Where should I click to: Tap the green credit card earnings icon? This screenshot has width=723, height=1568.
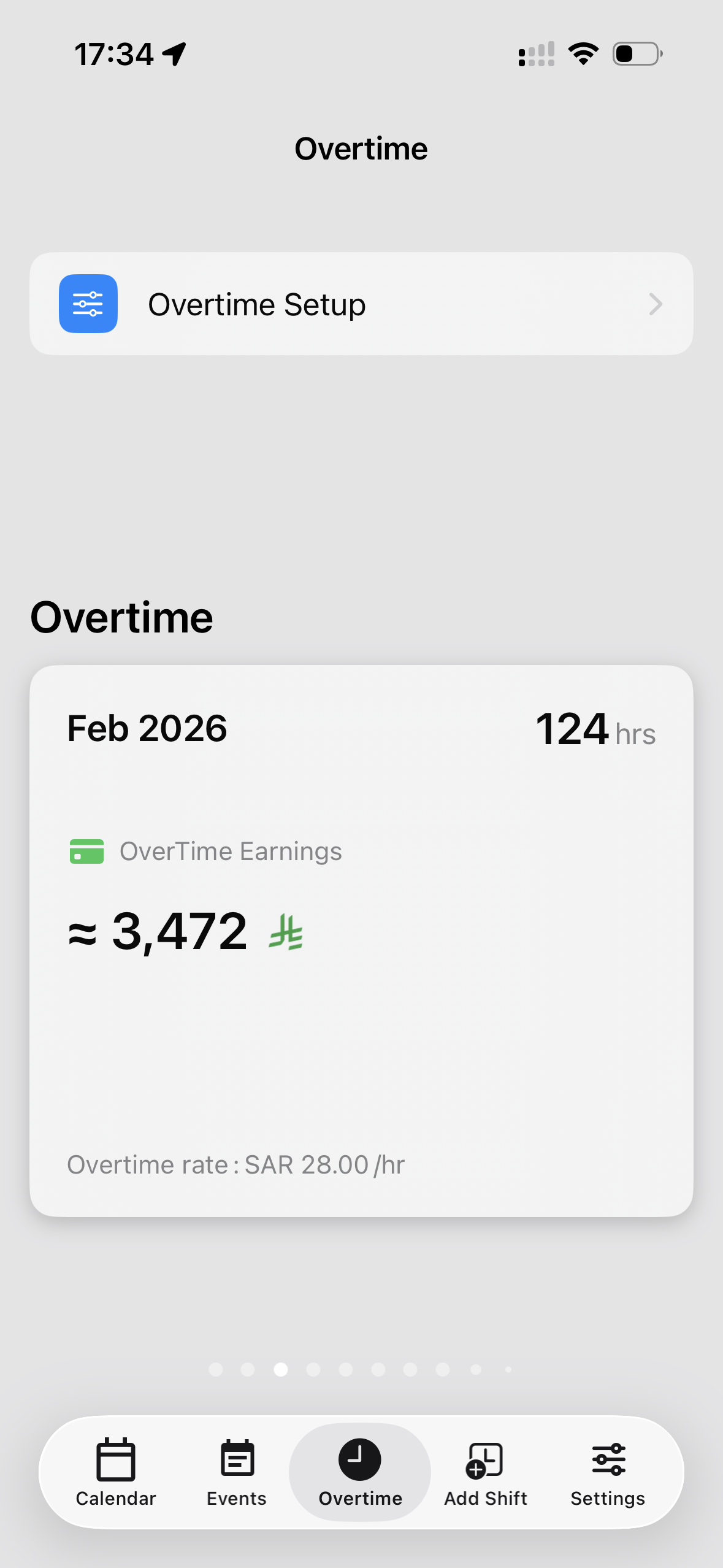tap(86, 851)
